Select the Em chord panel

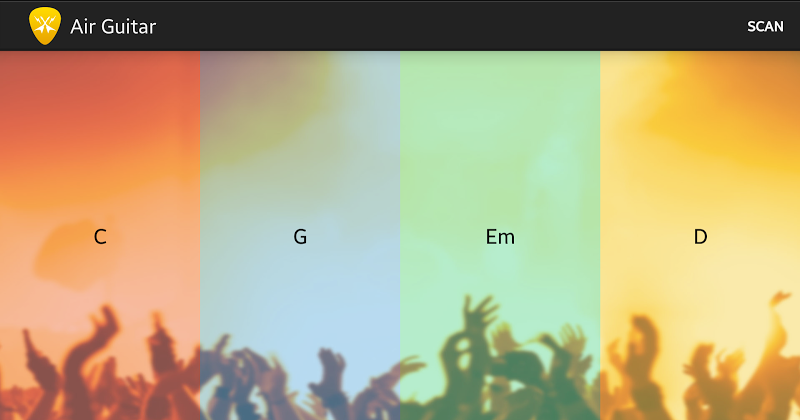[x=500, y=237]
